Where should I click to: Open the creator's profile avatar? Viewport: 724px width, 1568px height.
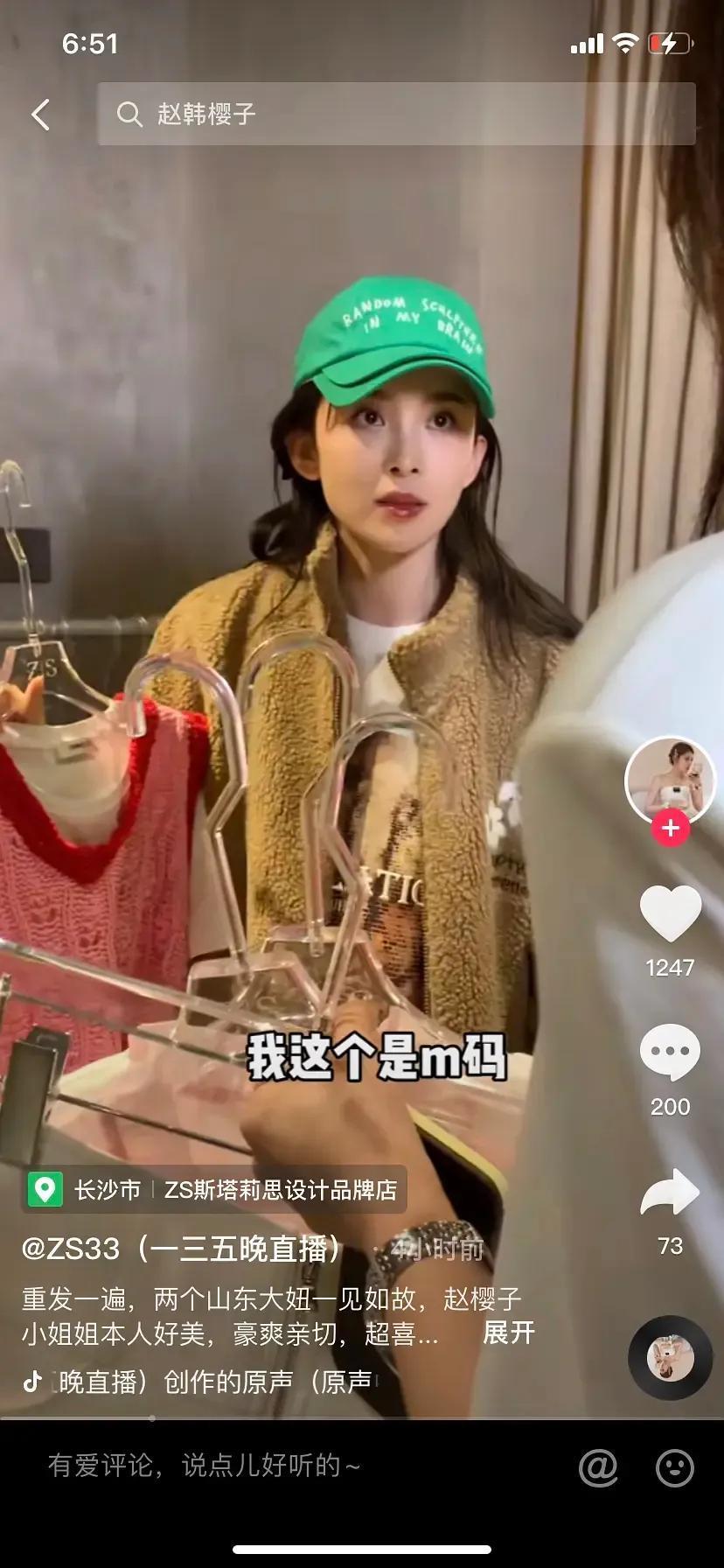(670, 780)
